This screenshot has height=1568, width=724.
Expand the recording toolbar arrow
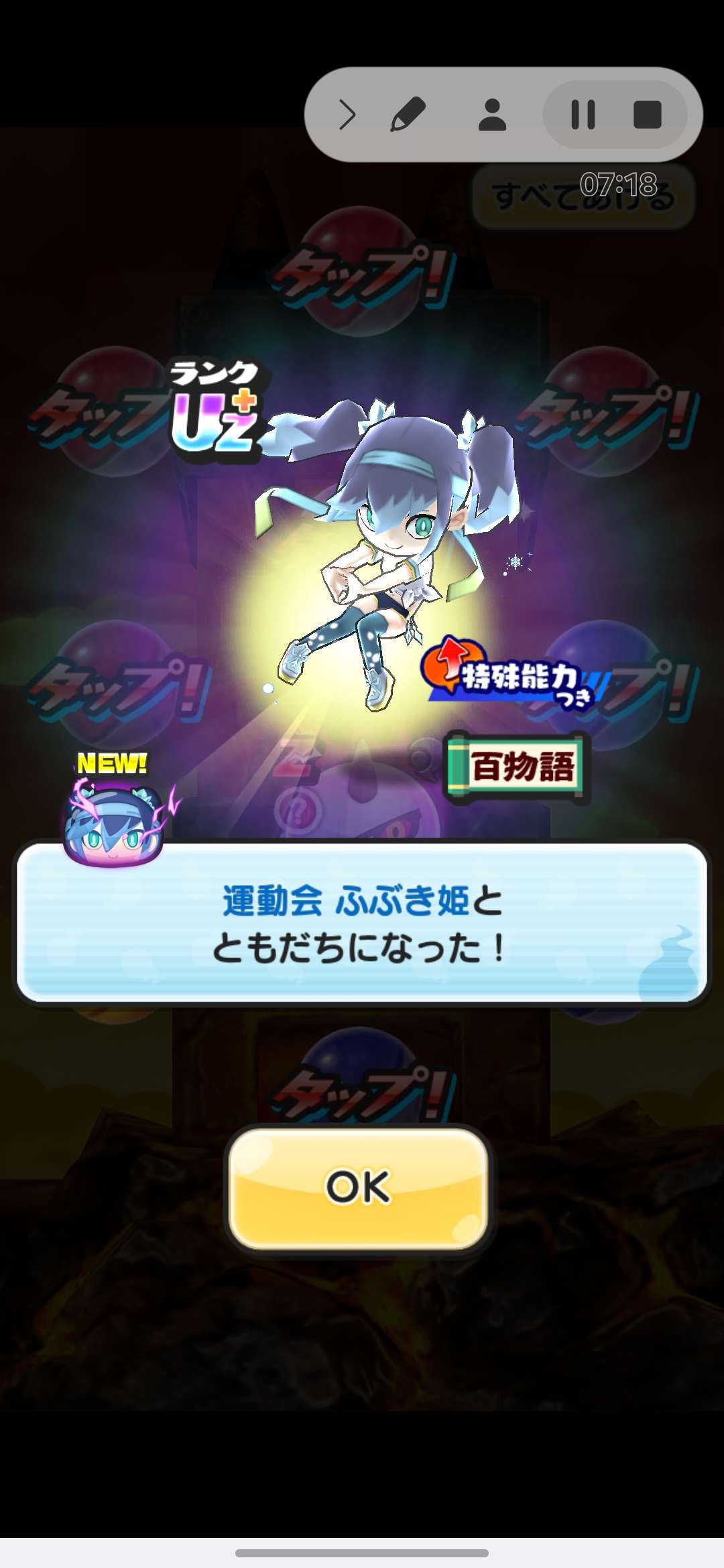(346, 115)
